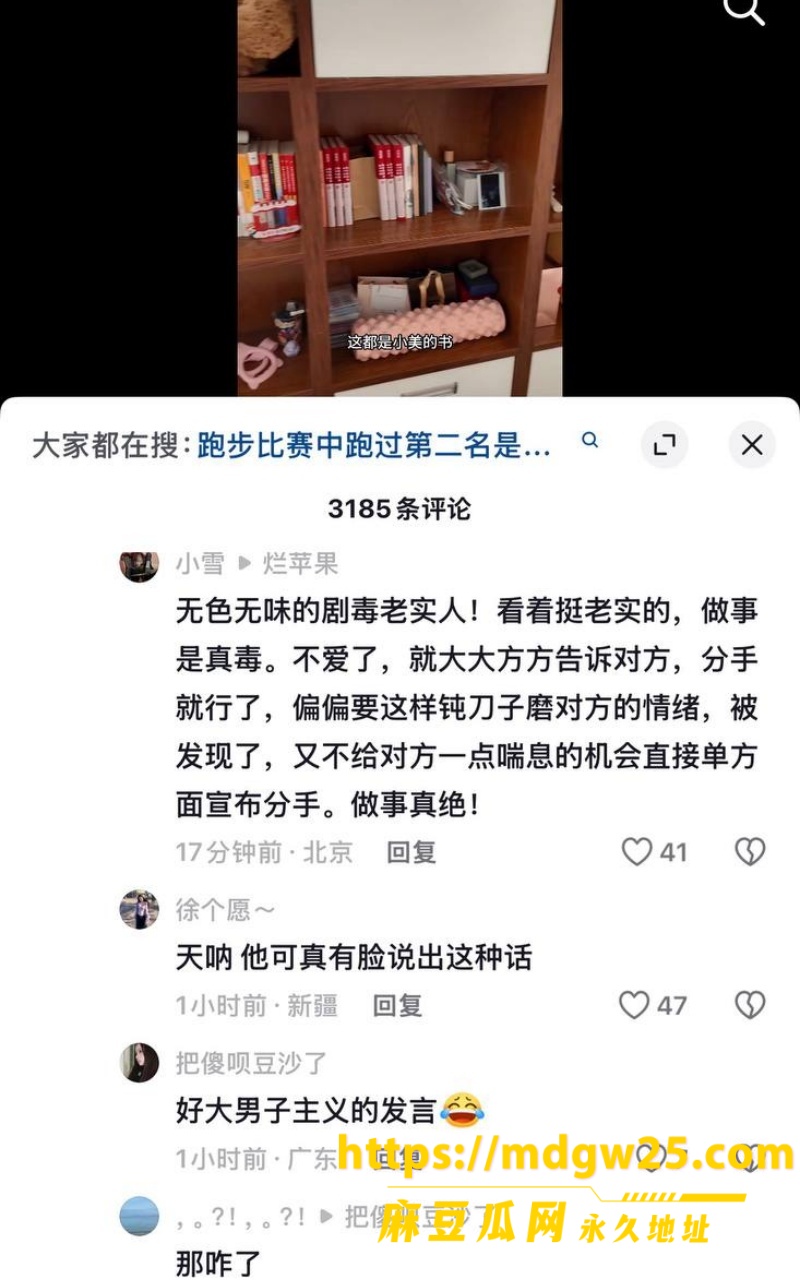Viewport: 800px width, 1280px height.
Task: Tap the video playing above the comments
Action: (x=399, y=198)
